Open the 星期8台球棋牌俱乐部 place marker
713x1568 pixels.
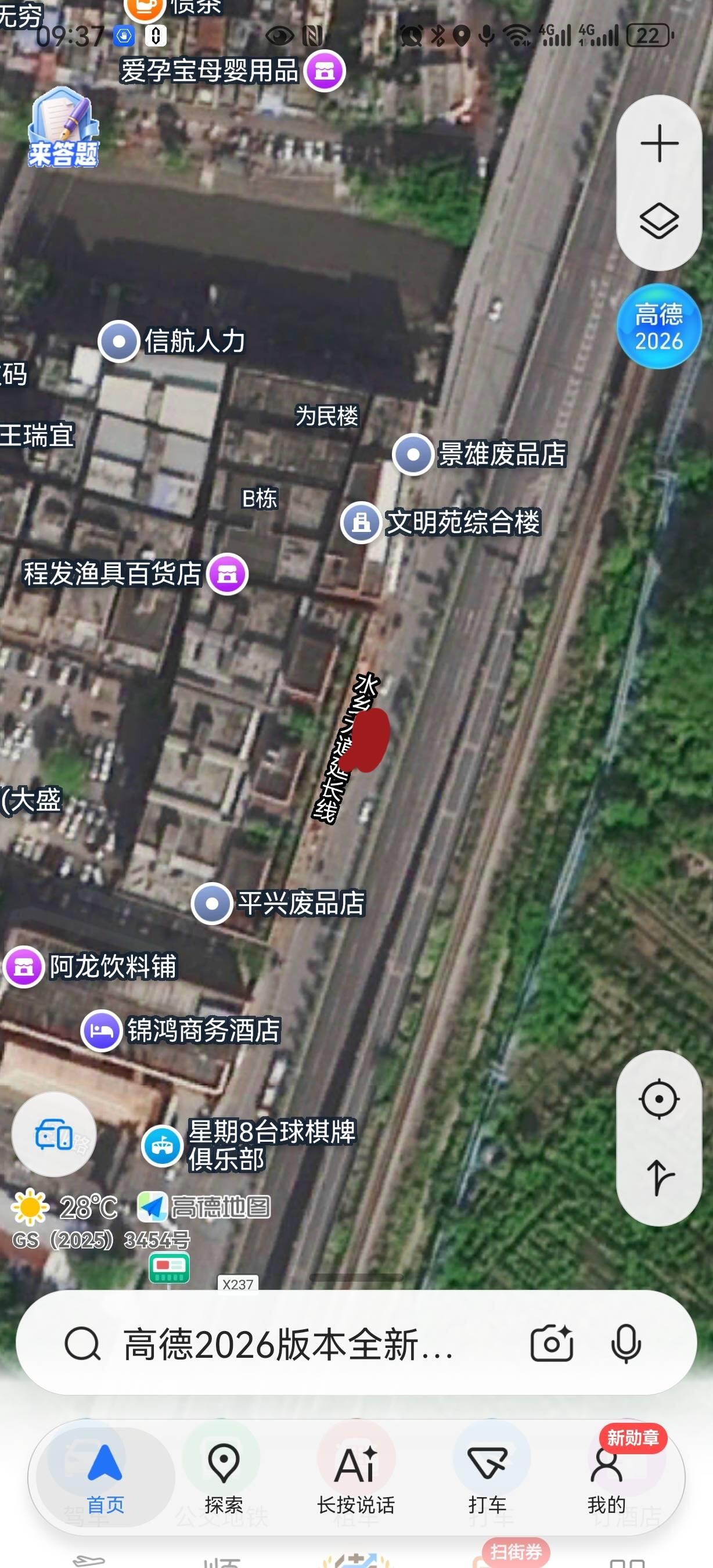(249, 1146)
